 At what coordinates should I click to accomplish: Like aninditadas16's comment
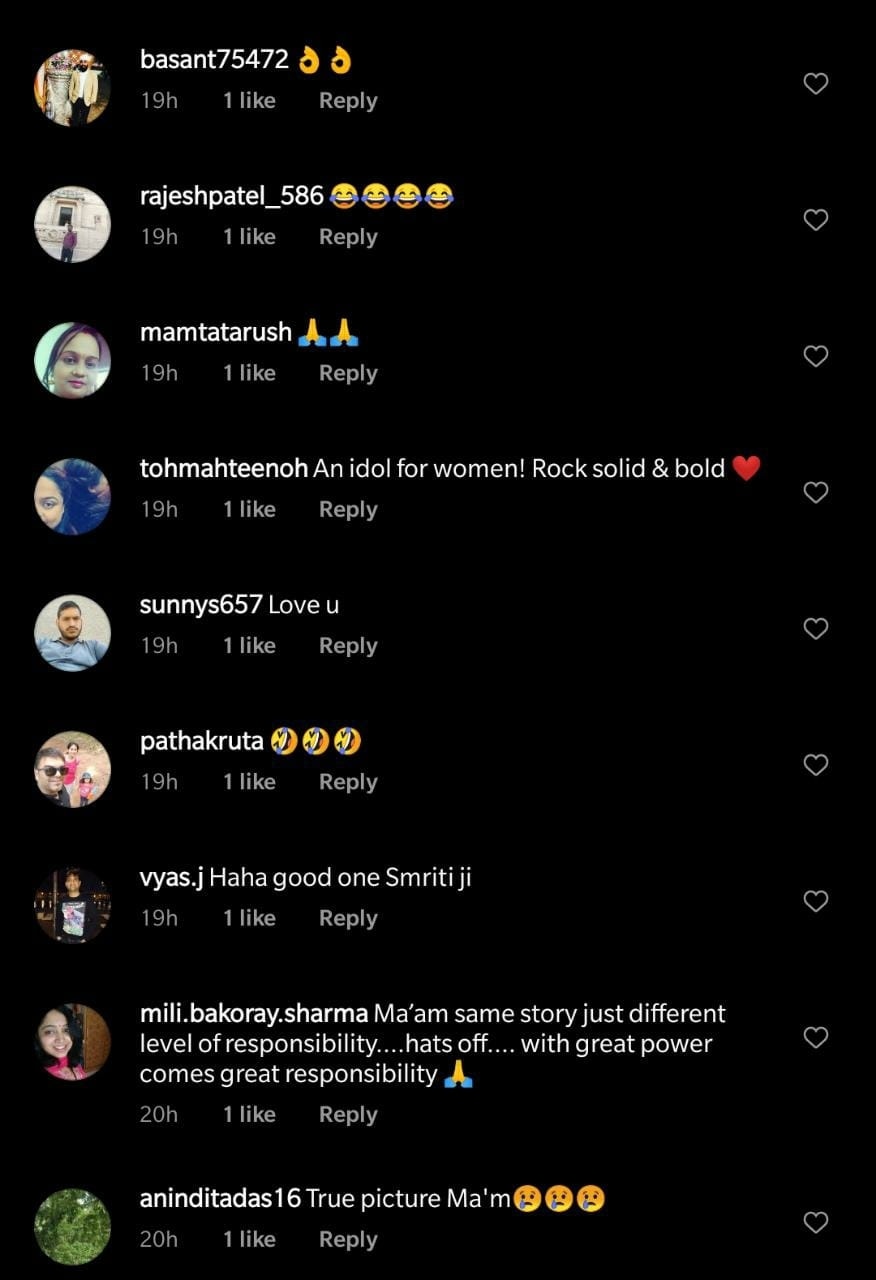click(816, 1222)
